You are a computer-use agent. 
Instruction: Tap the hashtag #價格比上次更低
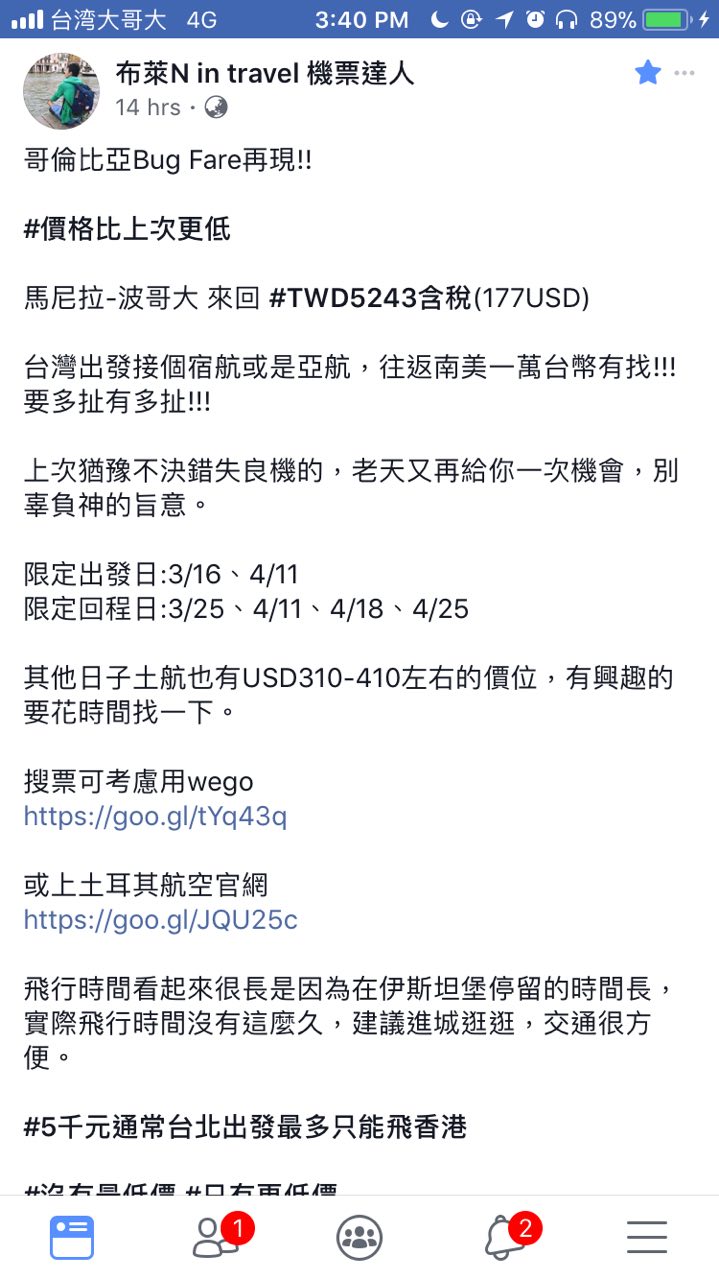click(127, 229)
